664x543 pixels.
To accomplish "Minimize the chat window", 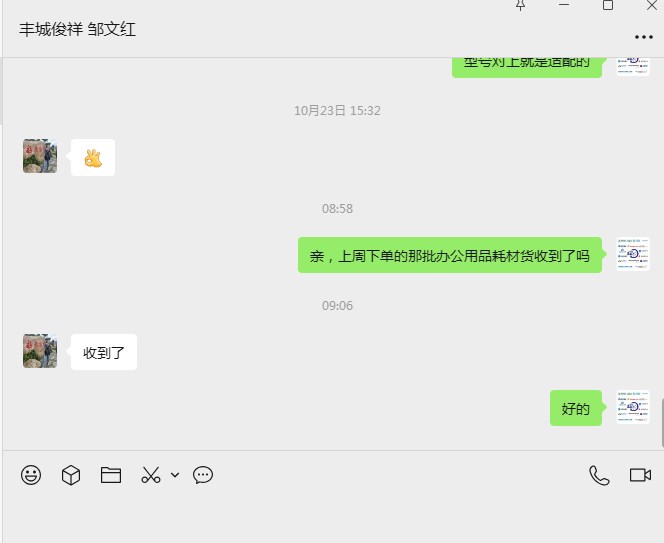I will (564, 5).
